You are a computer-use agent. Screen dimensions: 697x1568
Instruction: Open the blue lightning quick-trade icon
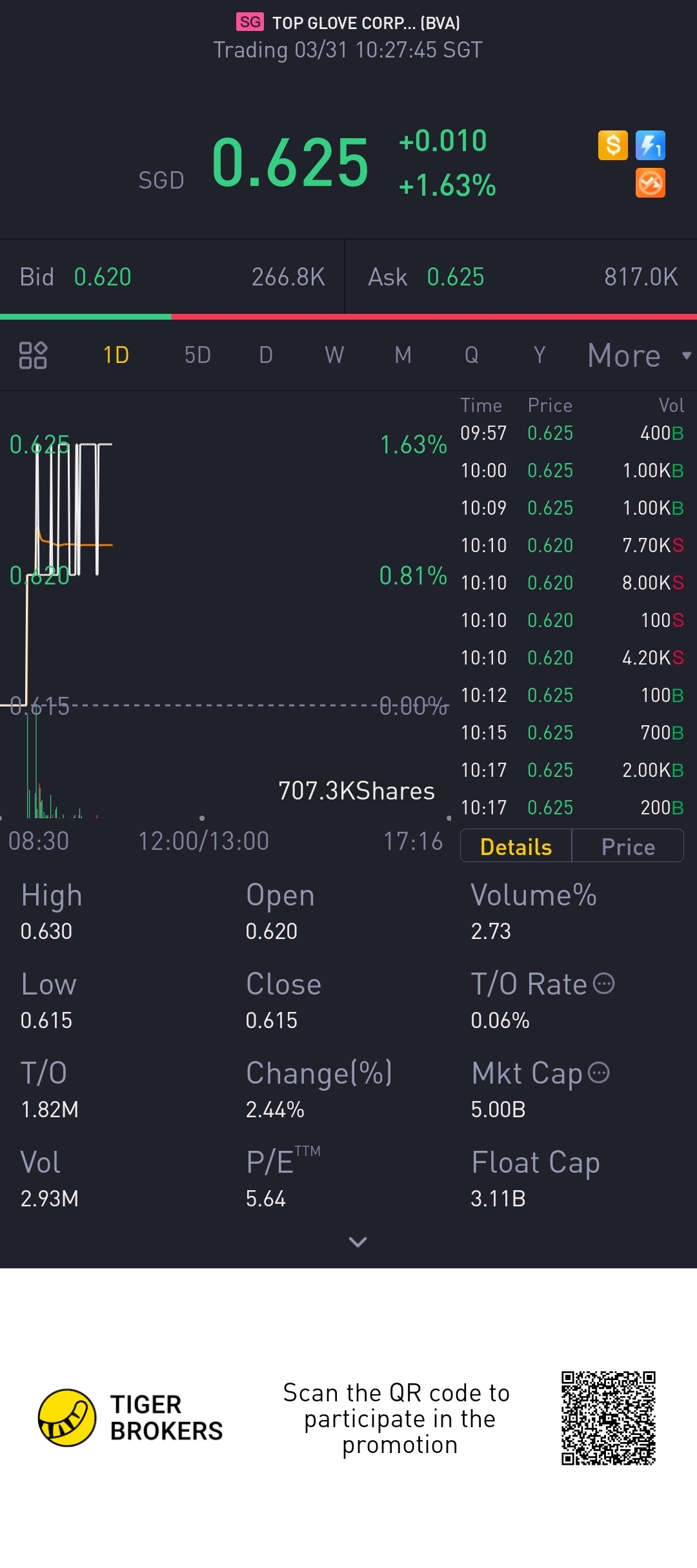(x=650, y=145)
